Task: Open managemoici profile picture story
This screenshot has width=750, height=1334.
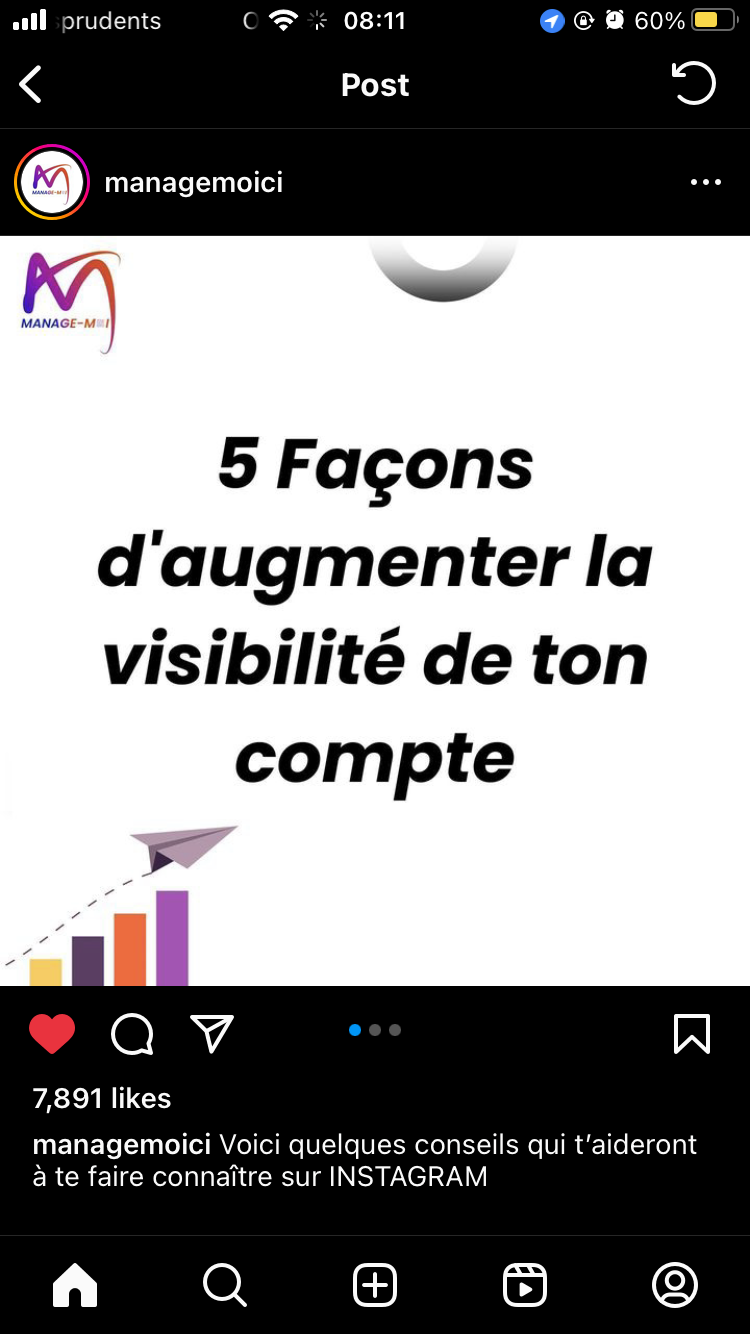Action: point(52,182)
